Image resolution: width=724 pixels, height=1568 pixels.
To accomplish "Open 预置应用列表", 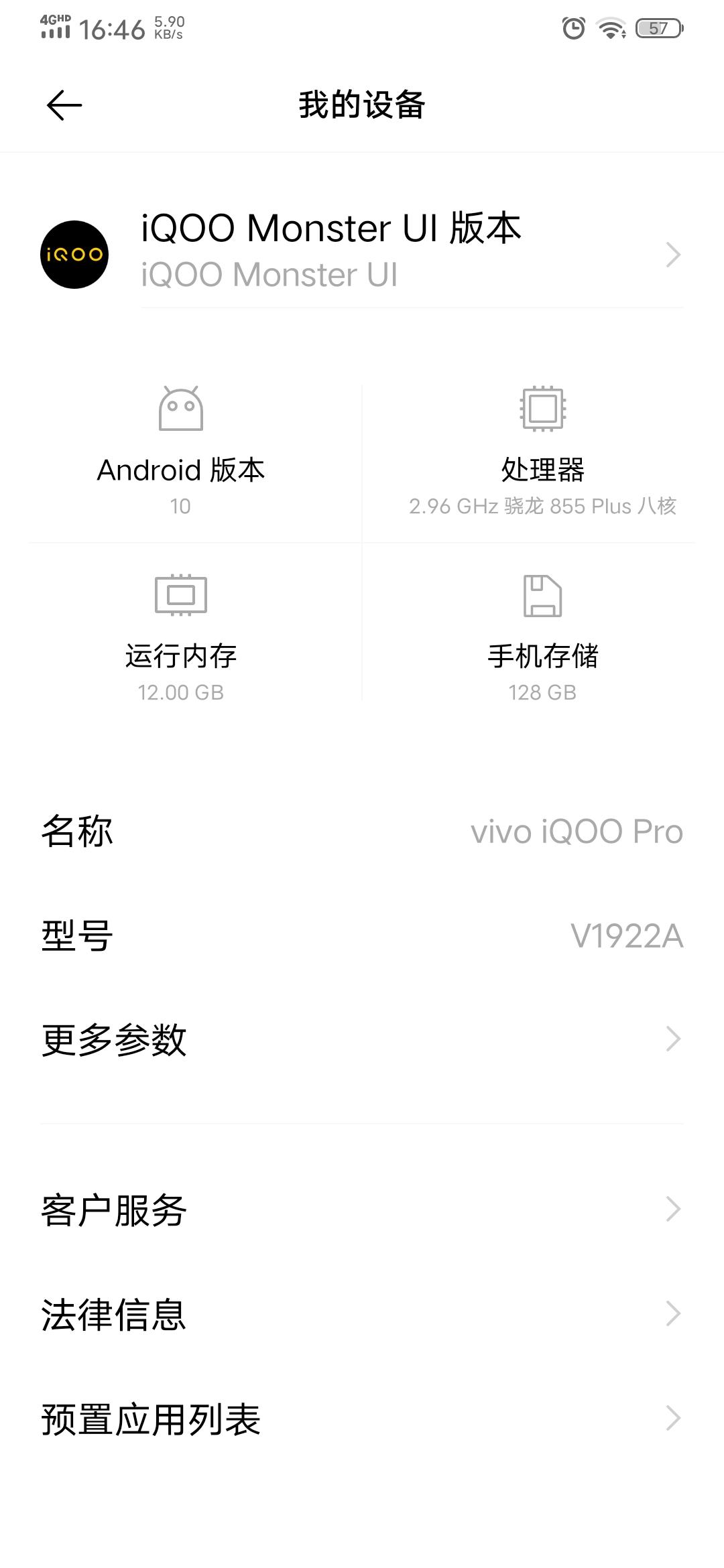I will (362, 1419).
